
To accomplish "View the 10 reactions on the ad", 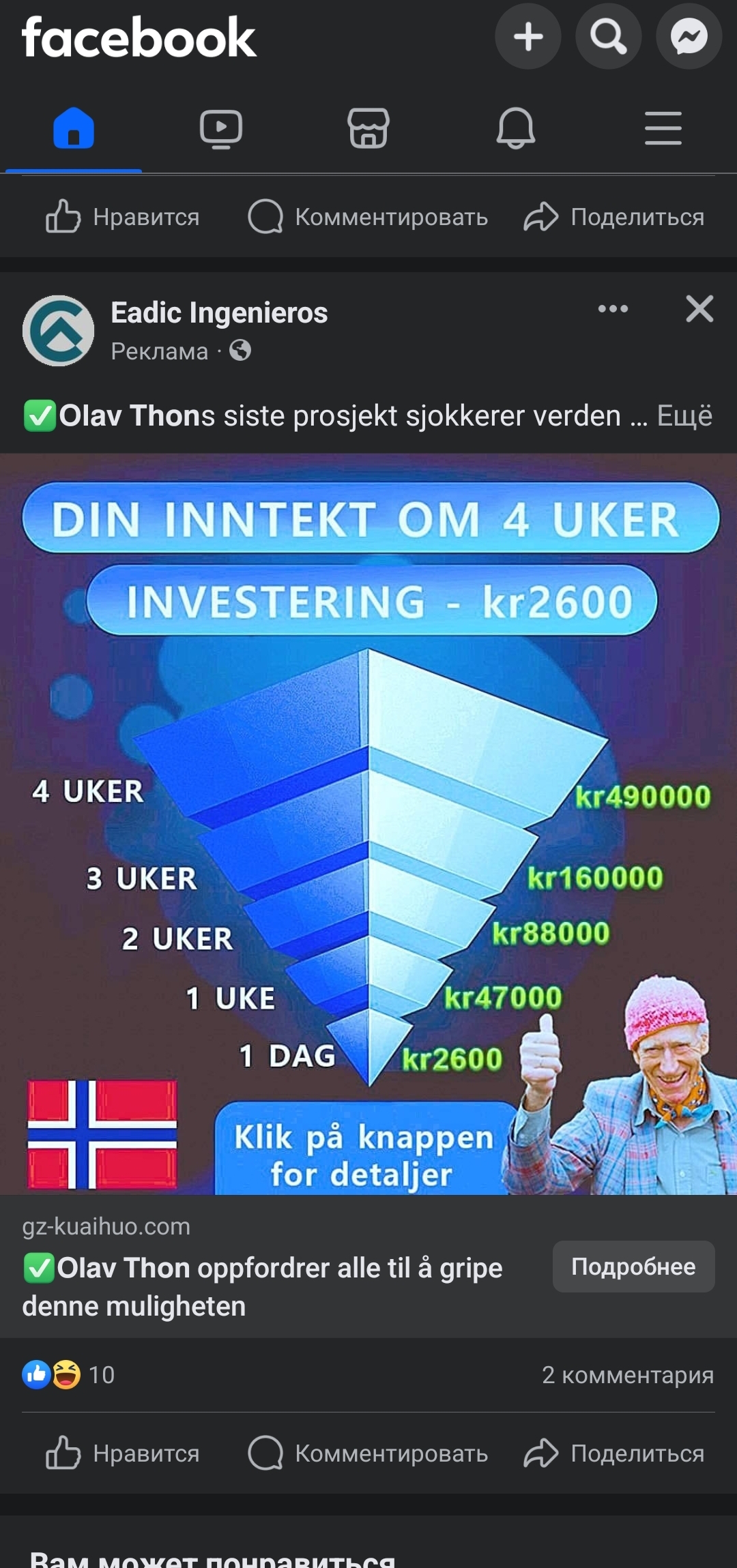I will pyautogui.click(x=68, y=1374).
